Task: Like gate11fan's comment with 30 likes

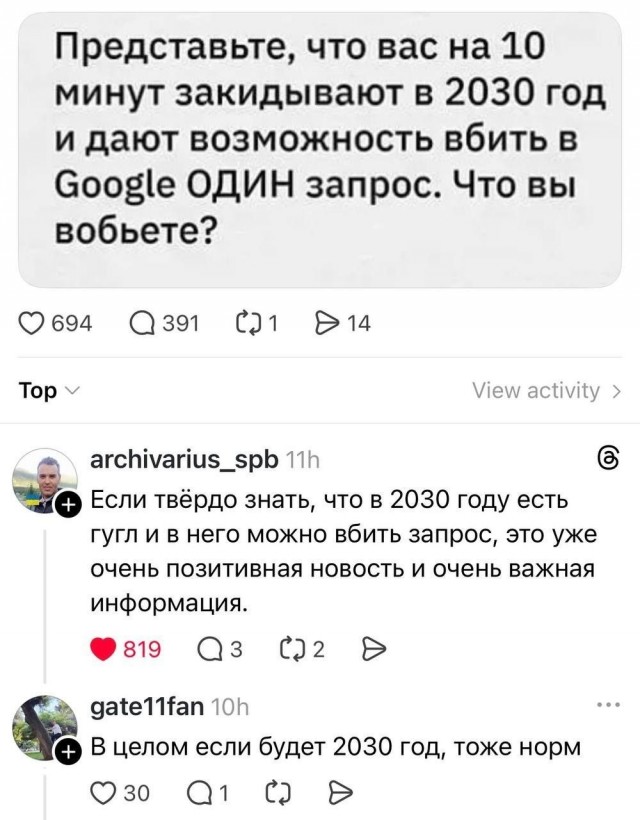Action: tap(107, 795)
